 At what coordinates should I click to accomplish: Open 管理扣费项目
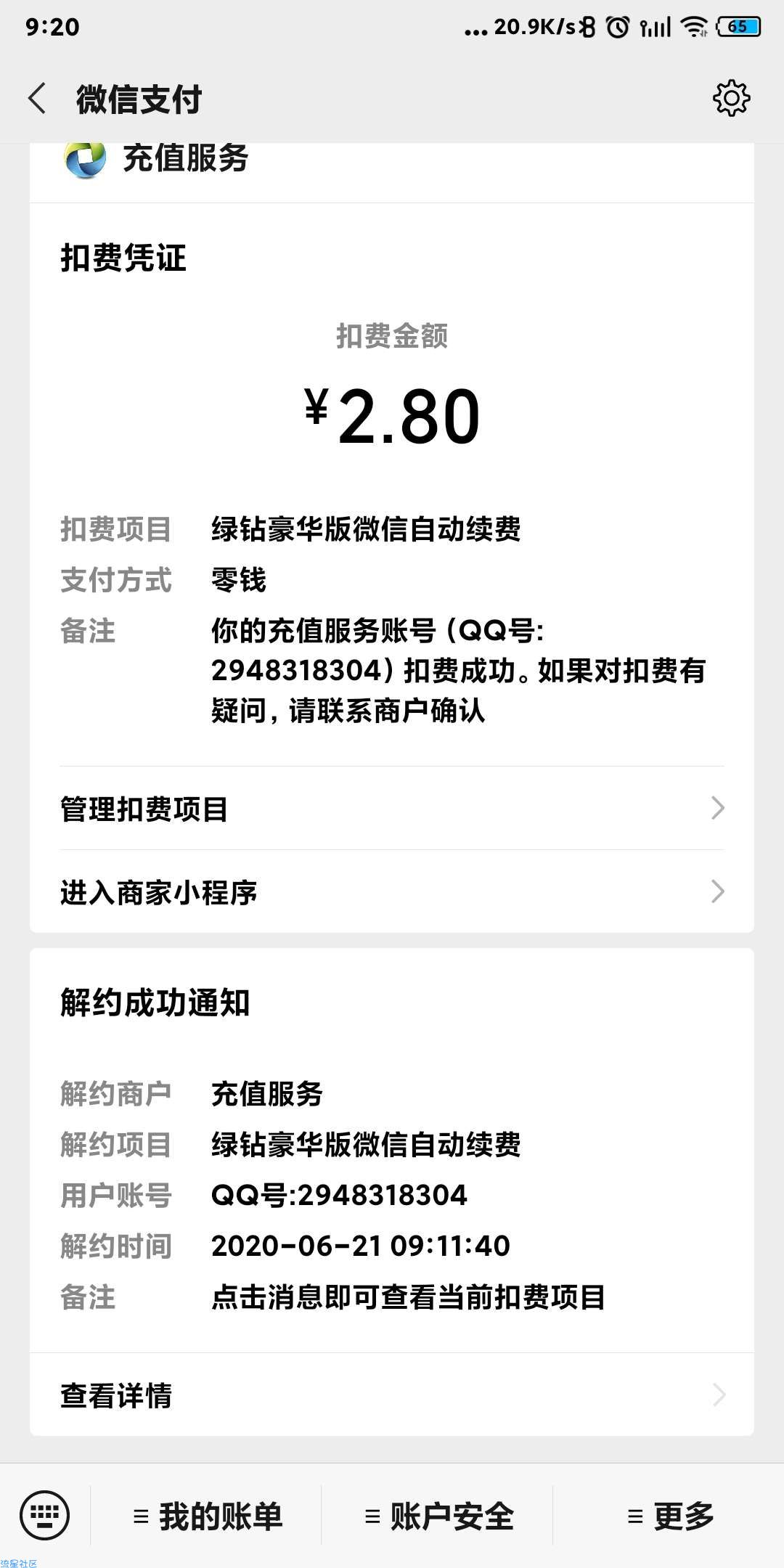point(392,809)
